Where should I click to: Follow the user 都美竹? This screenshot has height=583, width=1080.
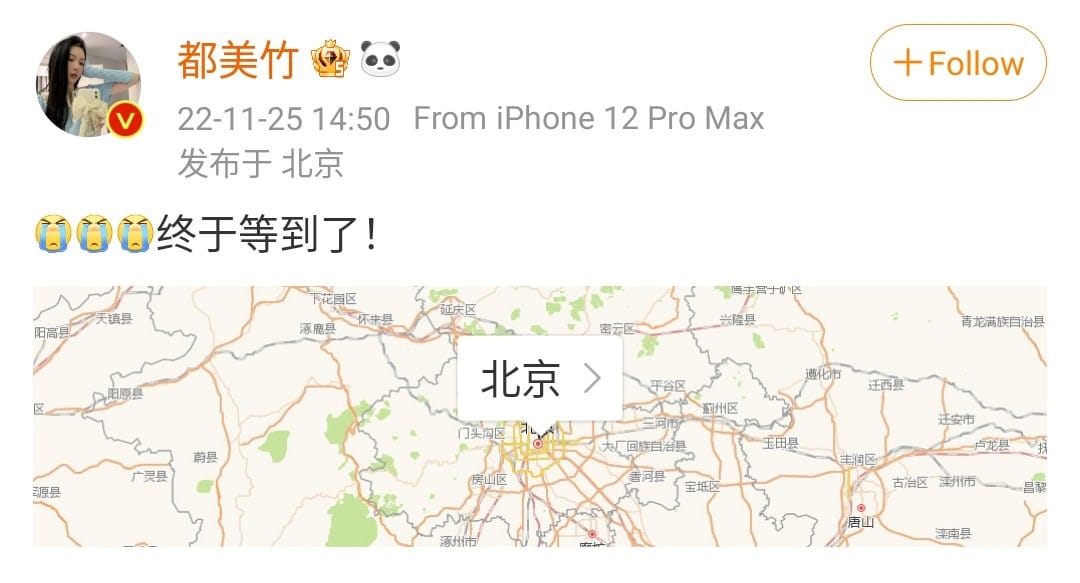coord(957,63)
